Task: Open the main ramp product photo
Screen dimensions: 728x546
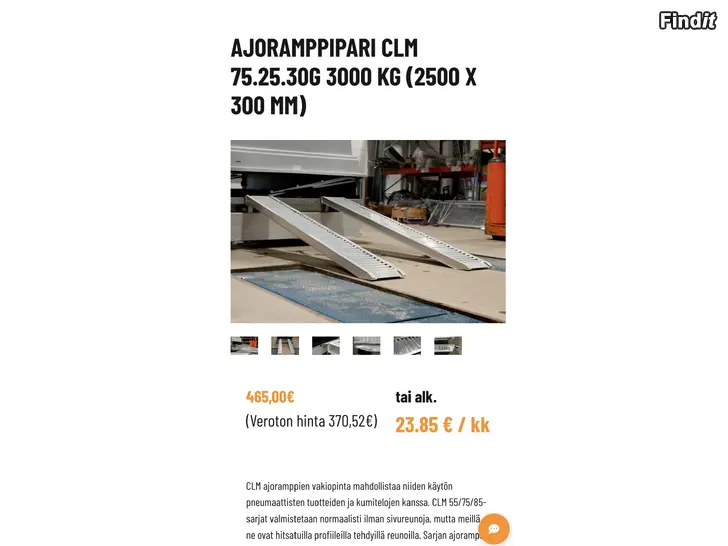Action: 367,231
